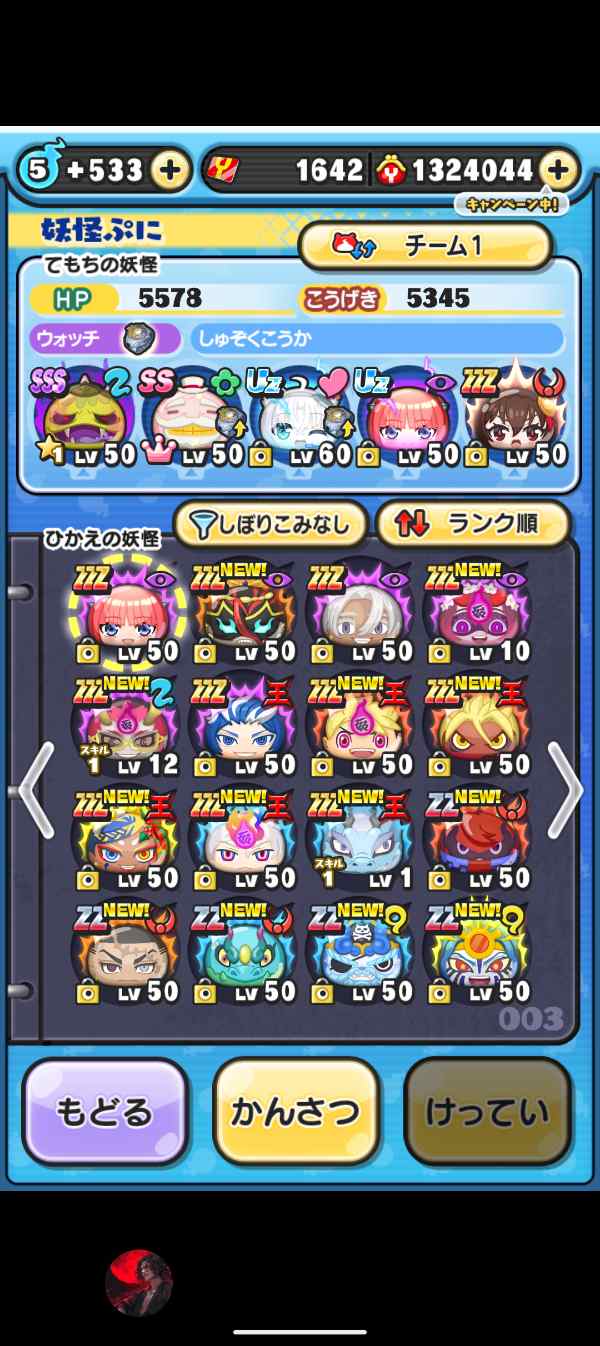View the しゅぞくこうか tribe effect
600x1346 pixels.
point(375,338)
